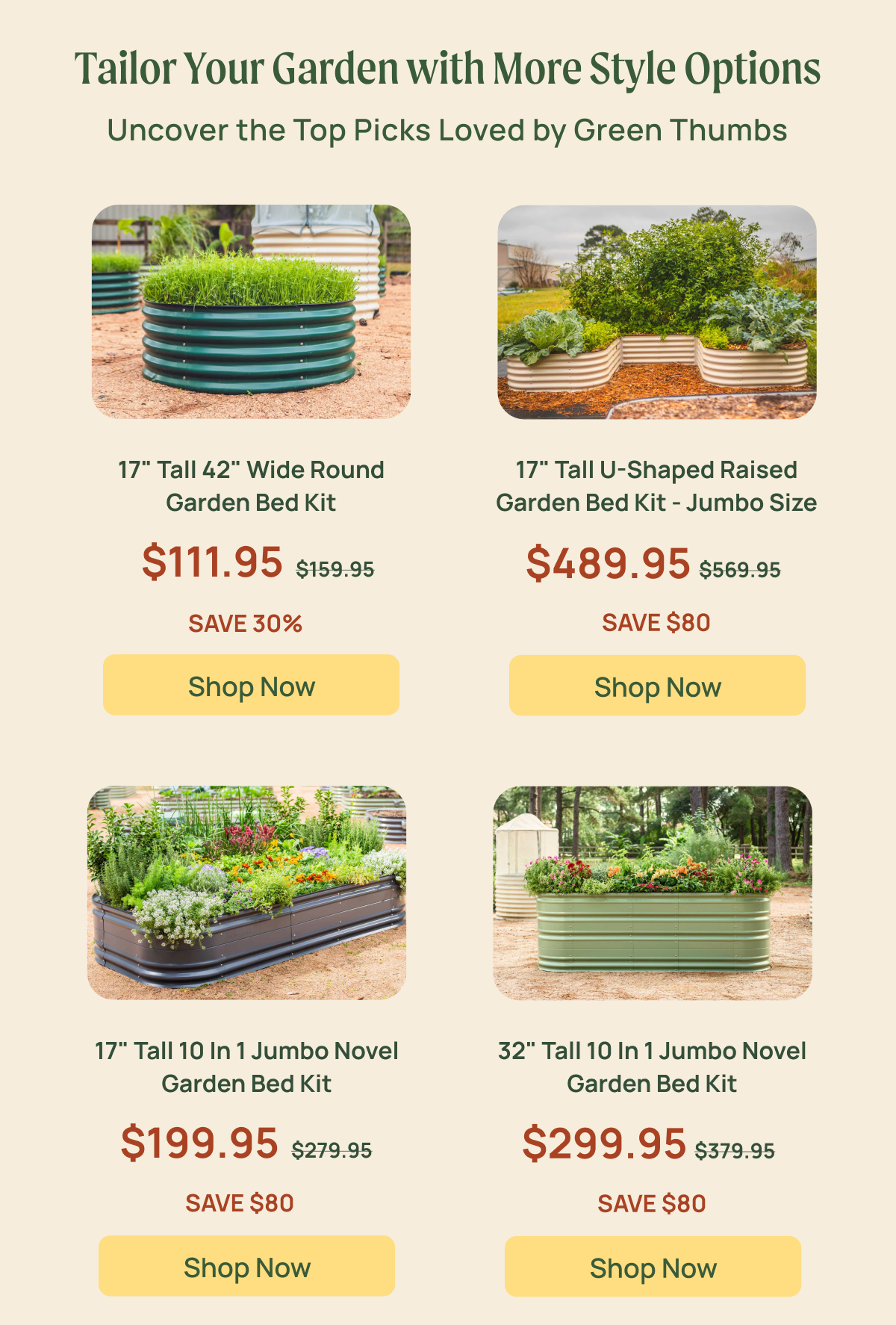View the dark gray 17" Jumbo Novel image
This screenshot has height=1325, width=896.
pos(246,893)
